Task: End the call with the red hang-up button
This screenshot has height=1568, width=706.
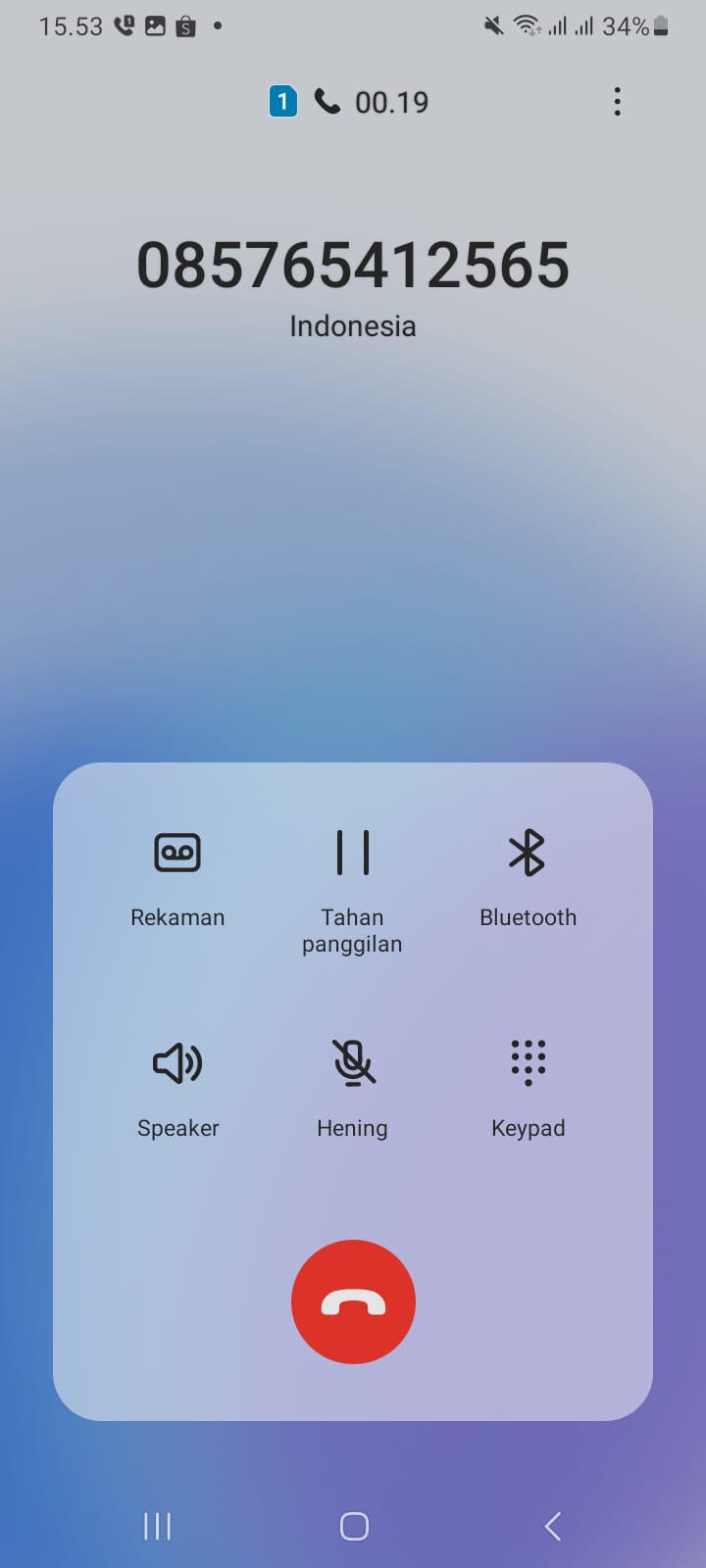Action: 353,1301
